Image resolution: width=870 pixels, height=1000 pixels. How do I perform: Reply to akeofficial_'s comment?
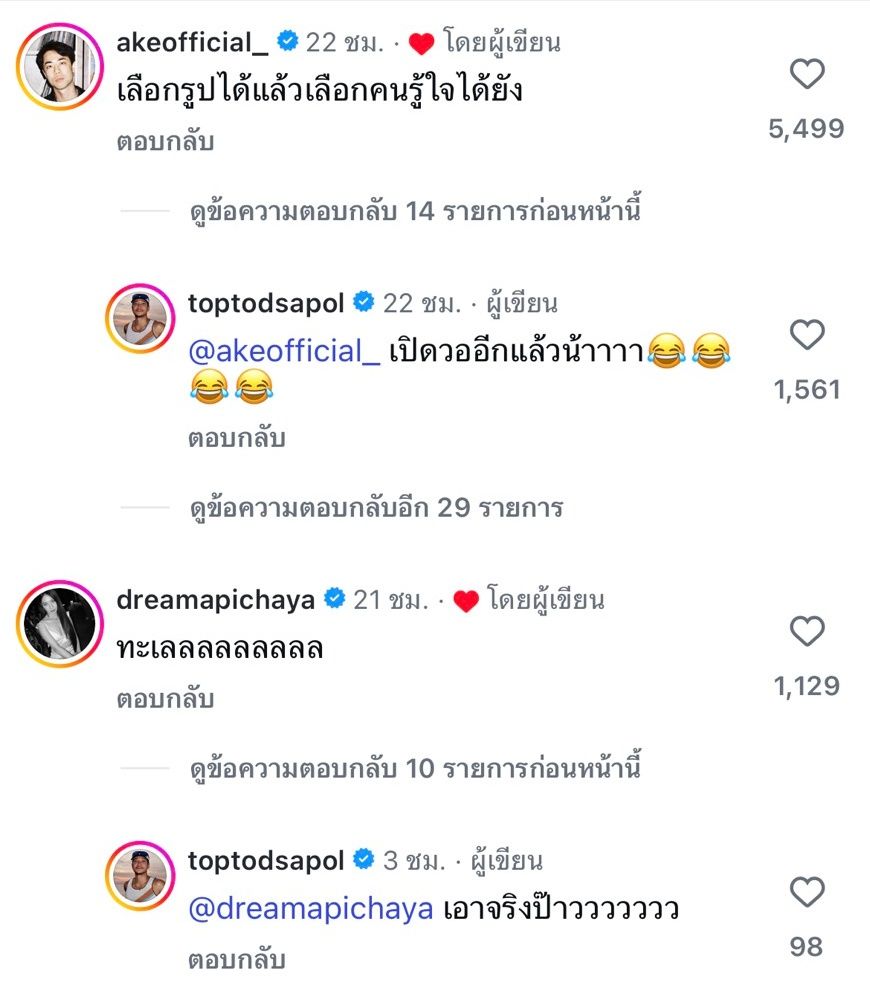coord(164,142)
